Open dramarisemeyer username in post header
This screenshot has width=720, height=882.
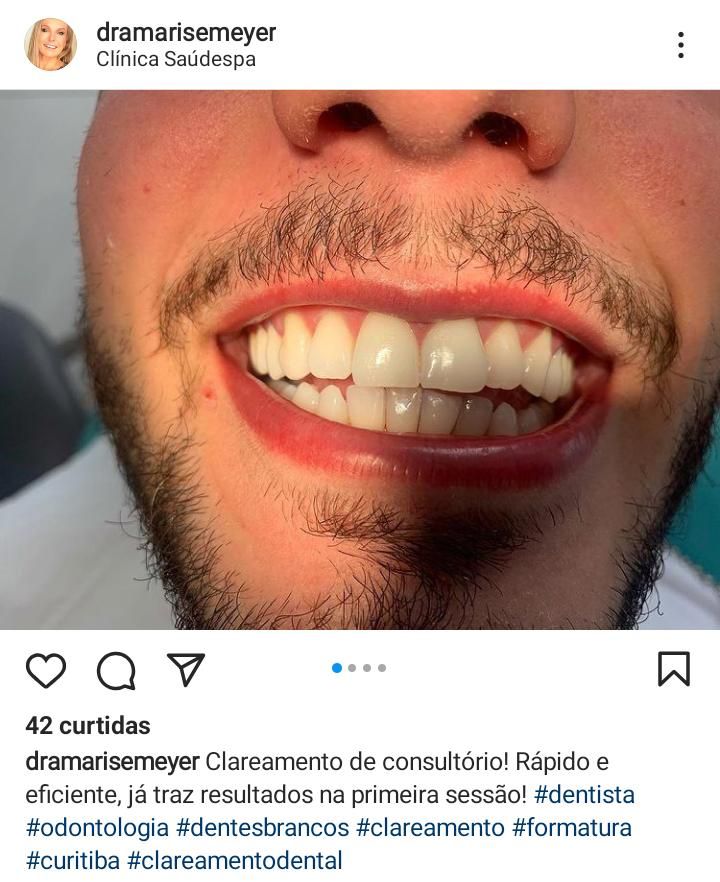186,32
